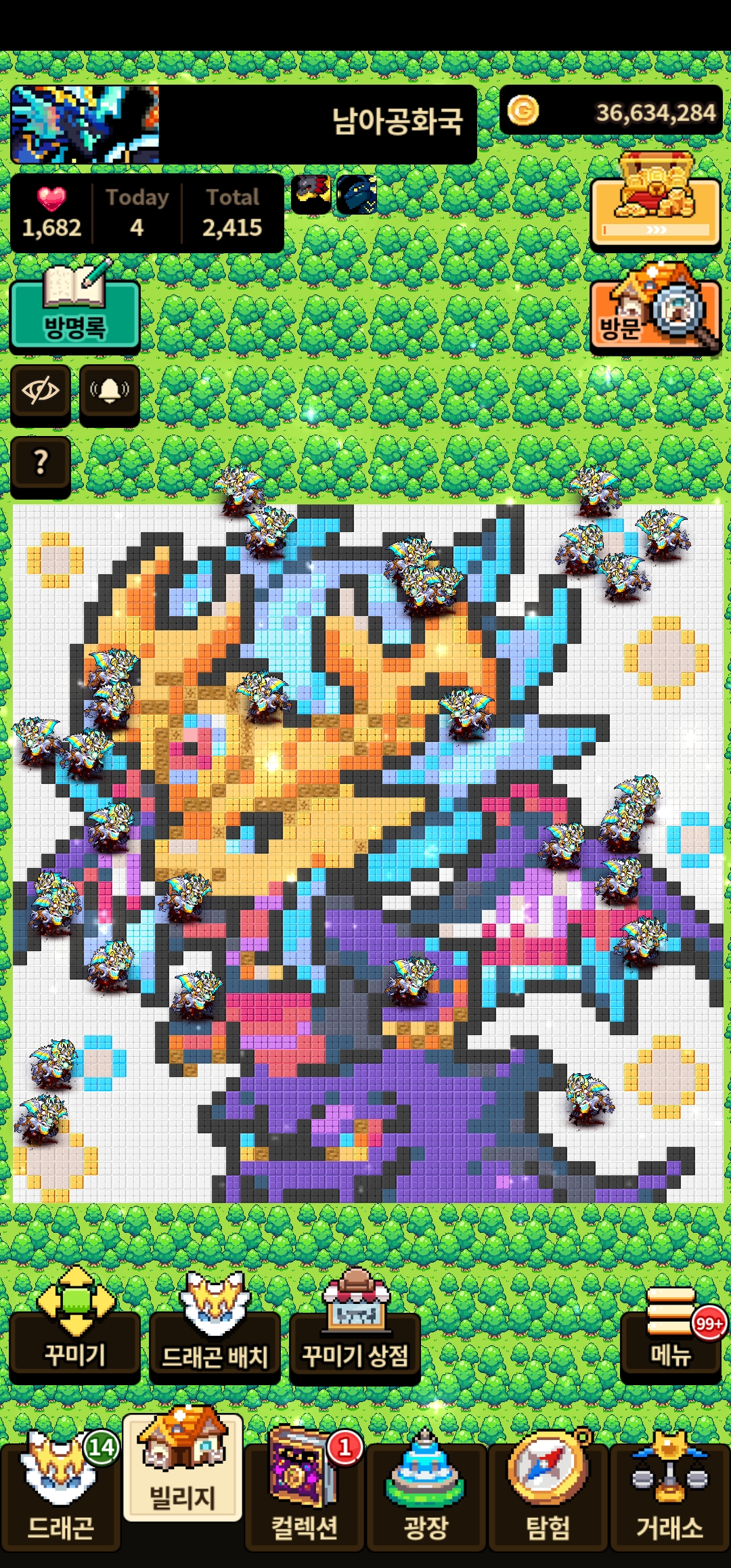The height and width of the screenshot is (1568, 731).
Task: Collect gold from the treasure chest
Action: click(x=655, y=203)
